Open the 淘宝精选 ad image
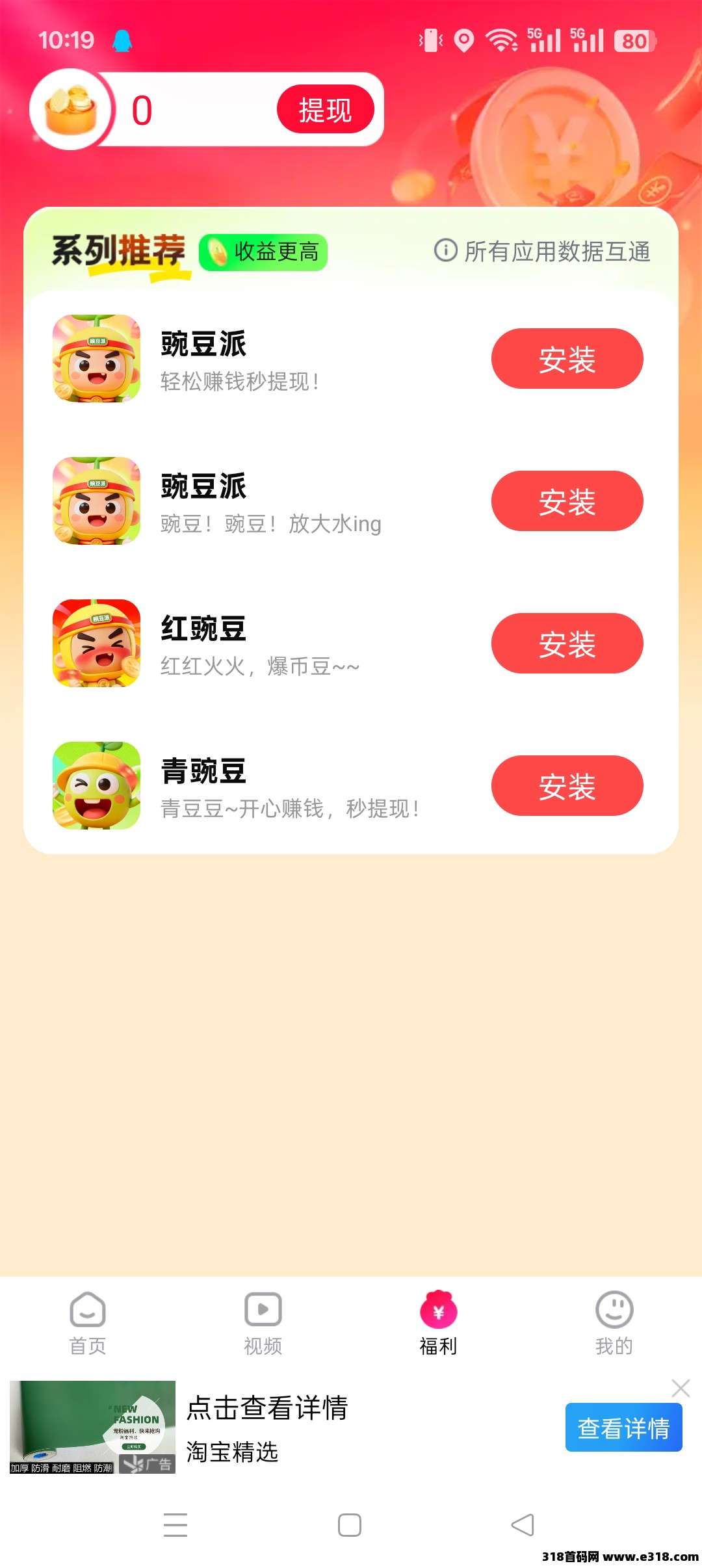702x1568 pixels. pyautogui.click(x=92, y=1427)
